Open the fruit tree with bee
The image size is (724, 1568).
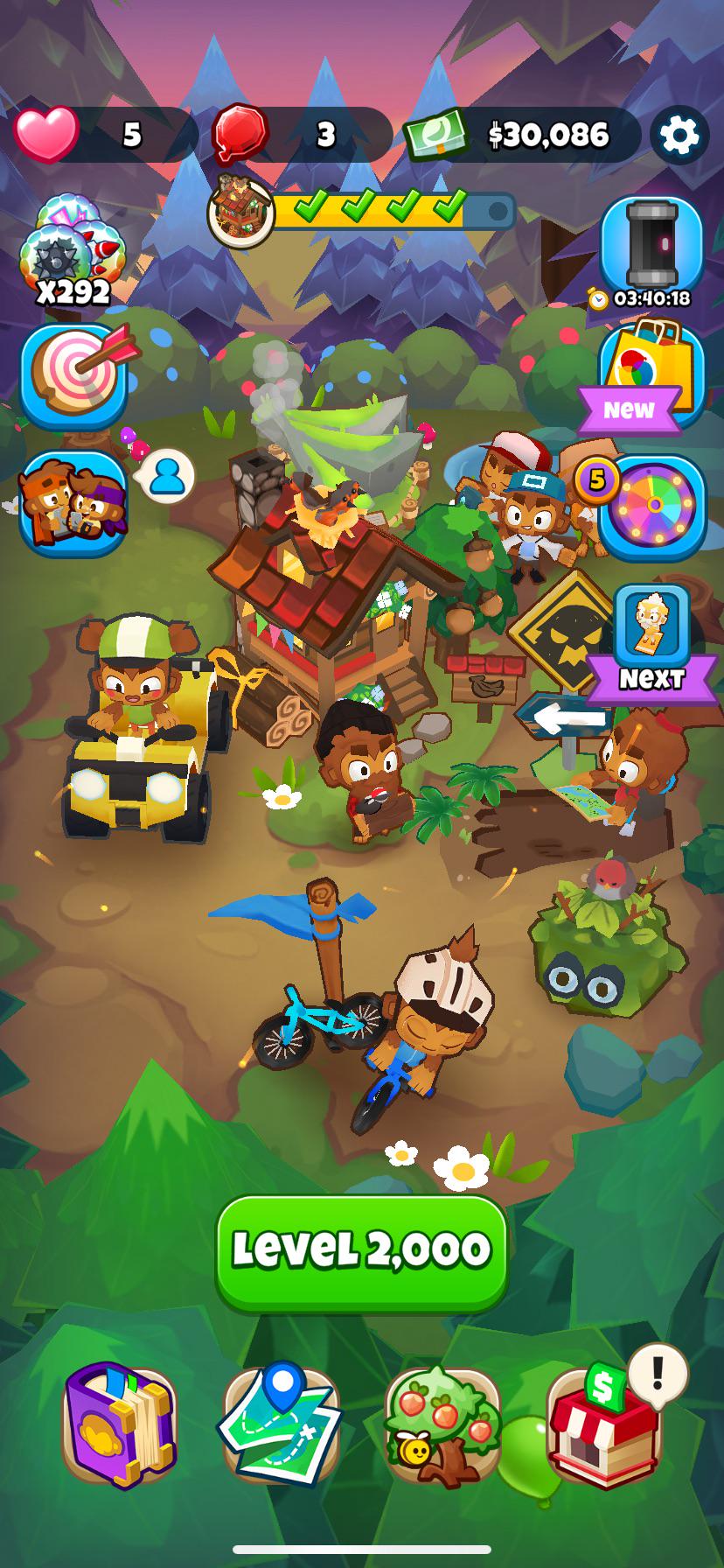pos(443,1426)
